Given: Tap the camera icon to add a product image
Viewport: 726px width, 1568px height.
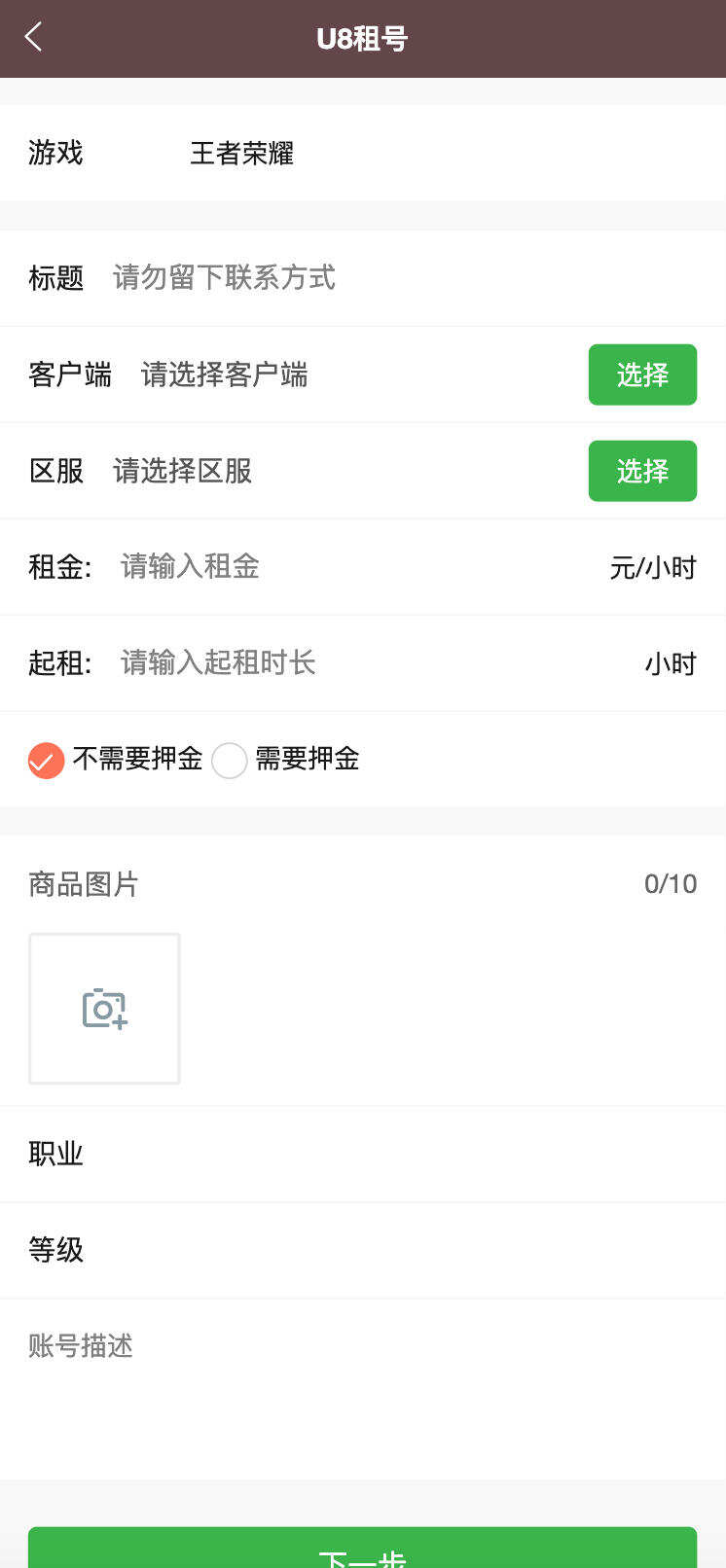Looking at the screenshot, I should tap(104, 1008).
